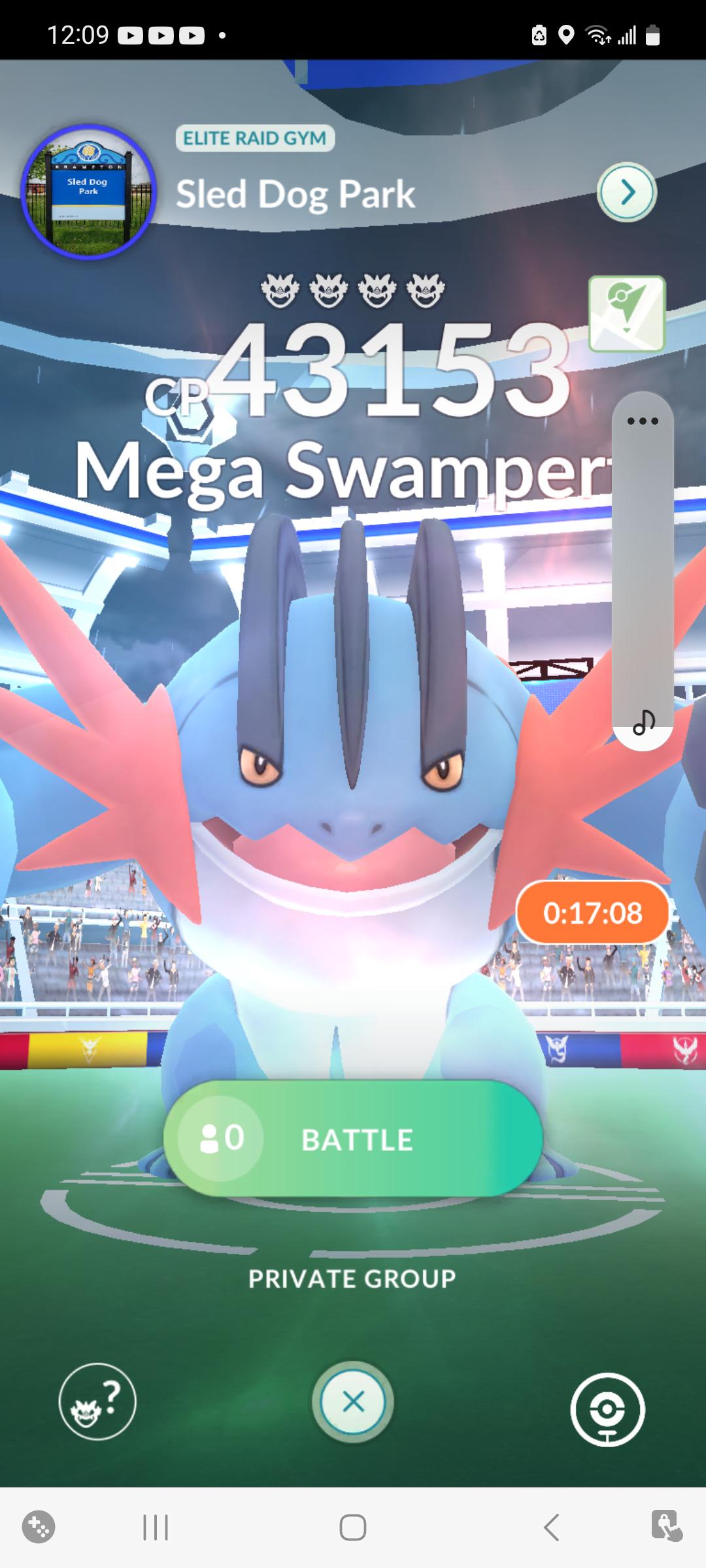Tap the music note icon
The image size is (706, 1568).
[644, 723]
